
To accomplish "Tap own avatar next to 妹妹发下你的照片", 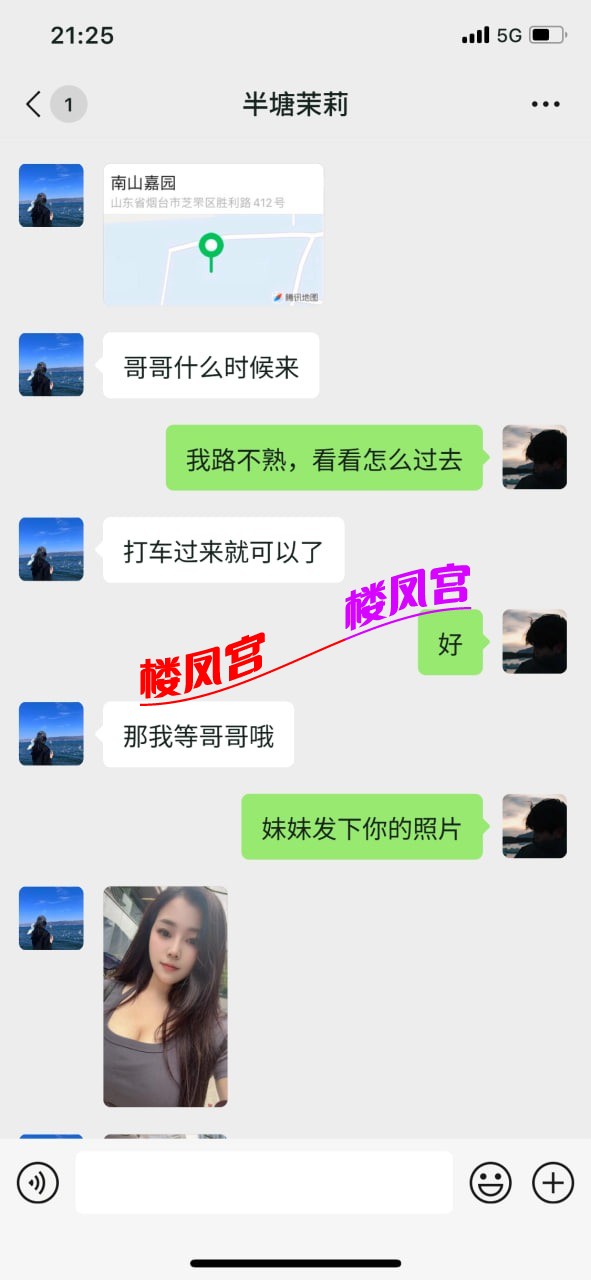I will pos(534,826).
